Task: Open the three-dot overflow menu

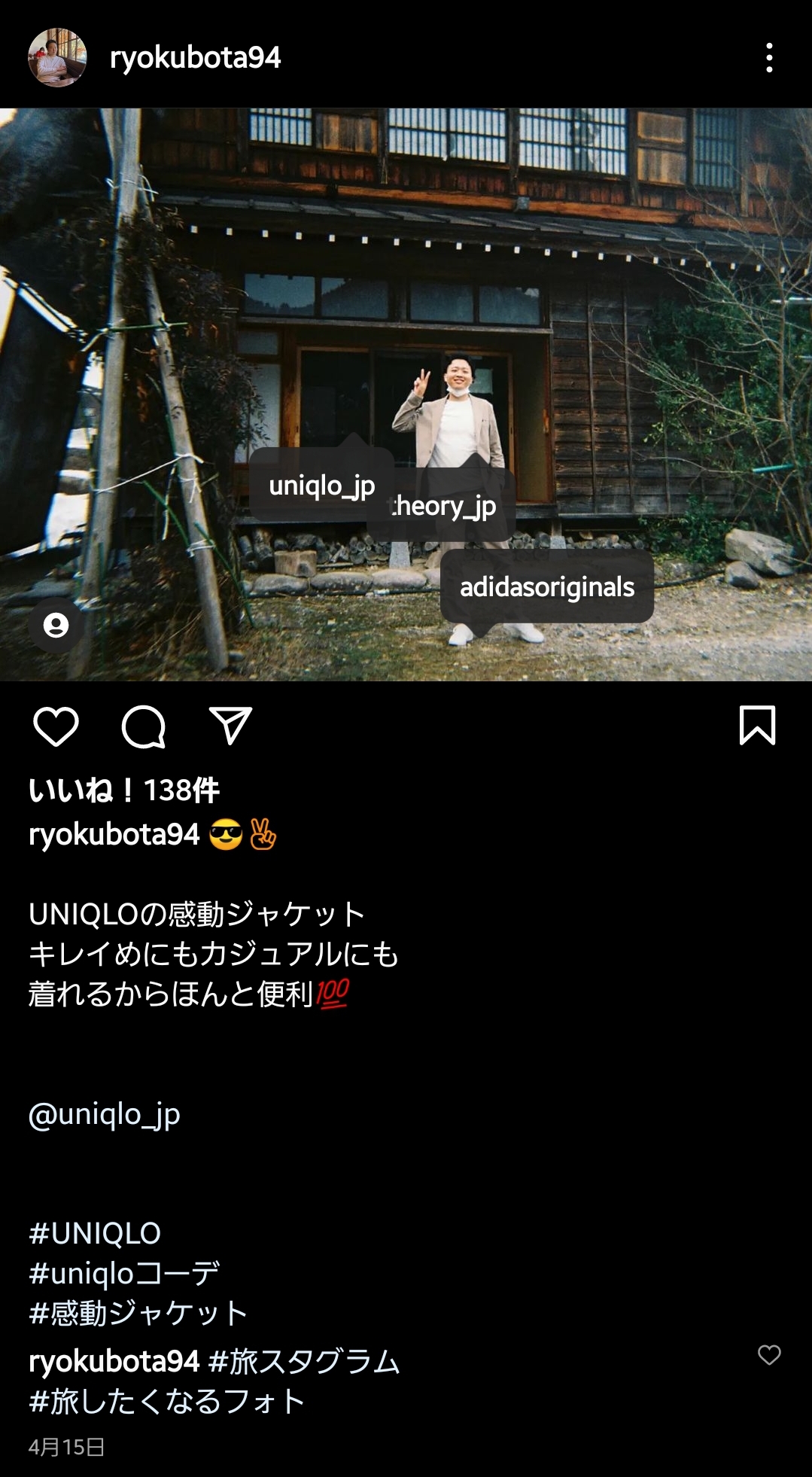Action: pyautogui.click(x=768, y=58)
